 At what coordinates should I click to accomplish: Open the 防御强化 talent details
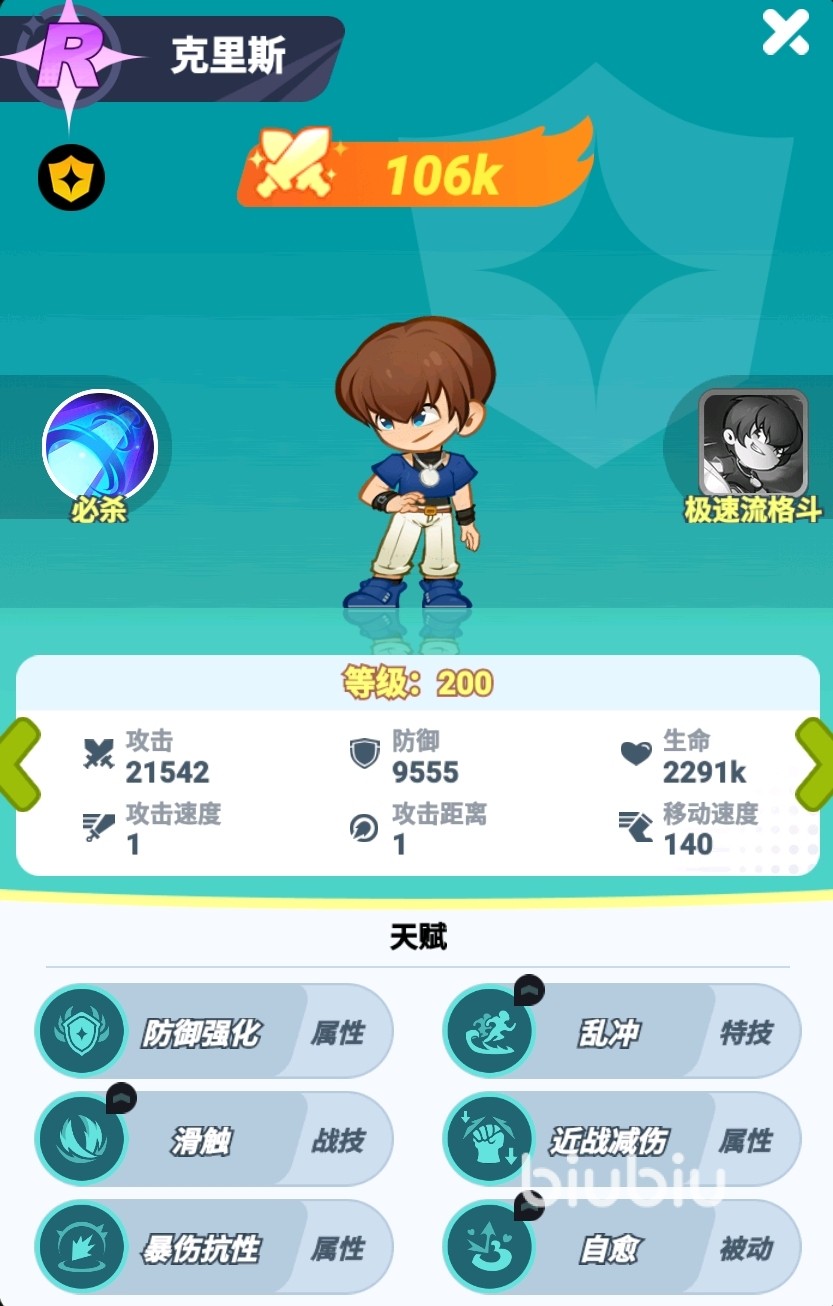[x=214, y=1031]
